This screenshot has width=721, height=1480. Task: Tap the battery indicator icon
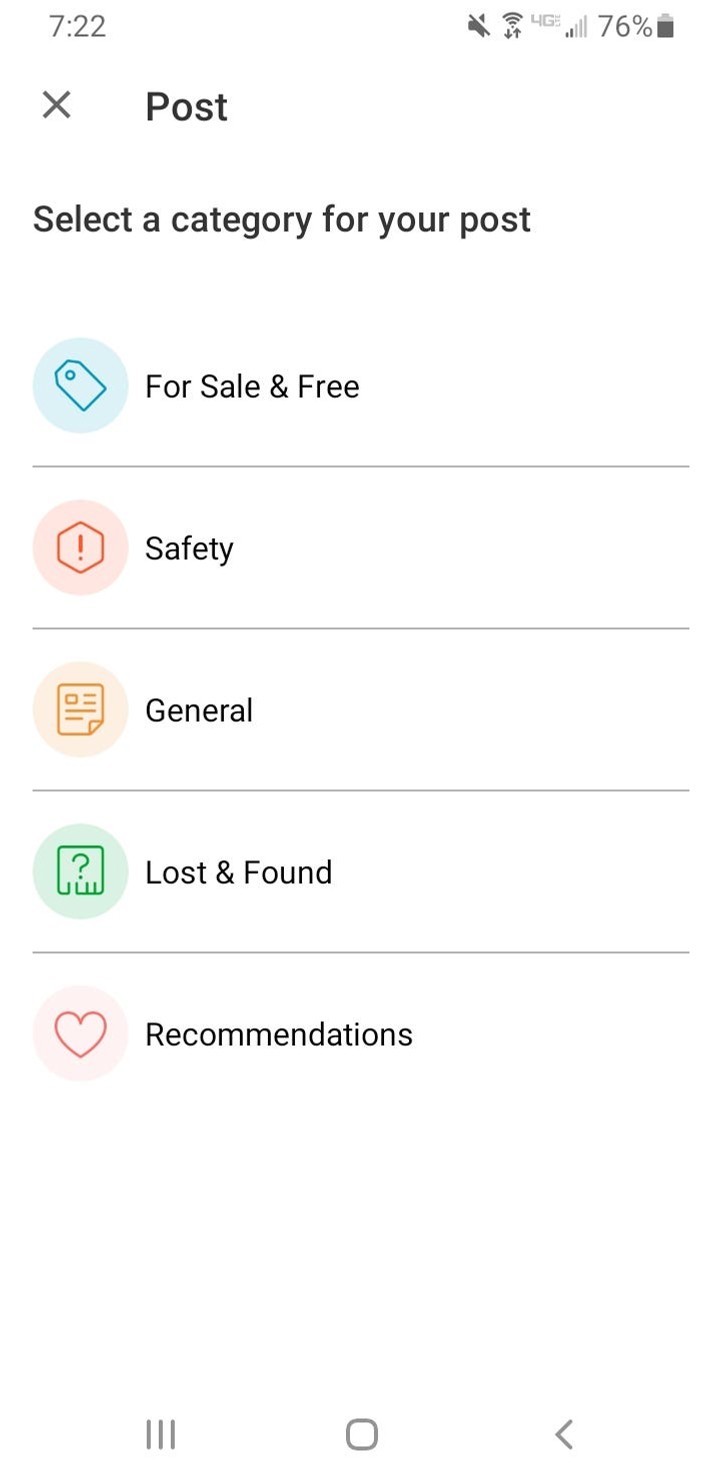coord(664,26)
